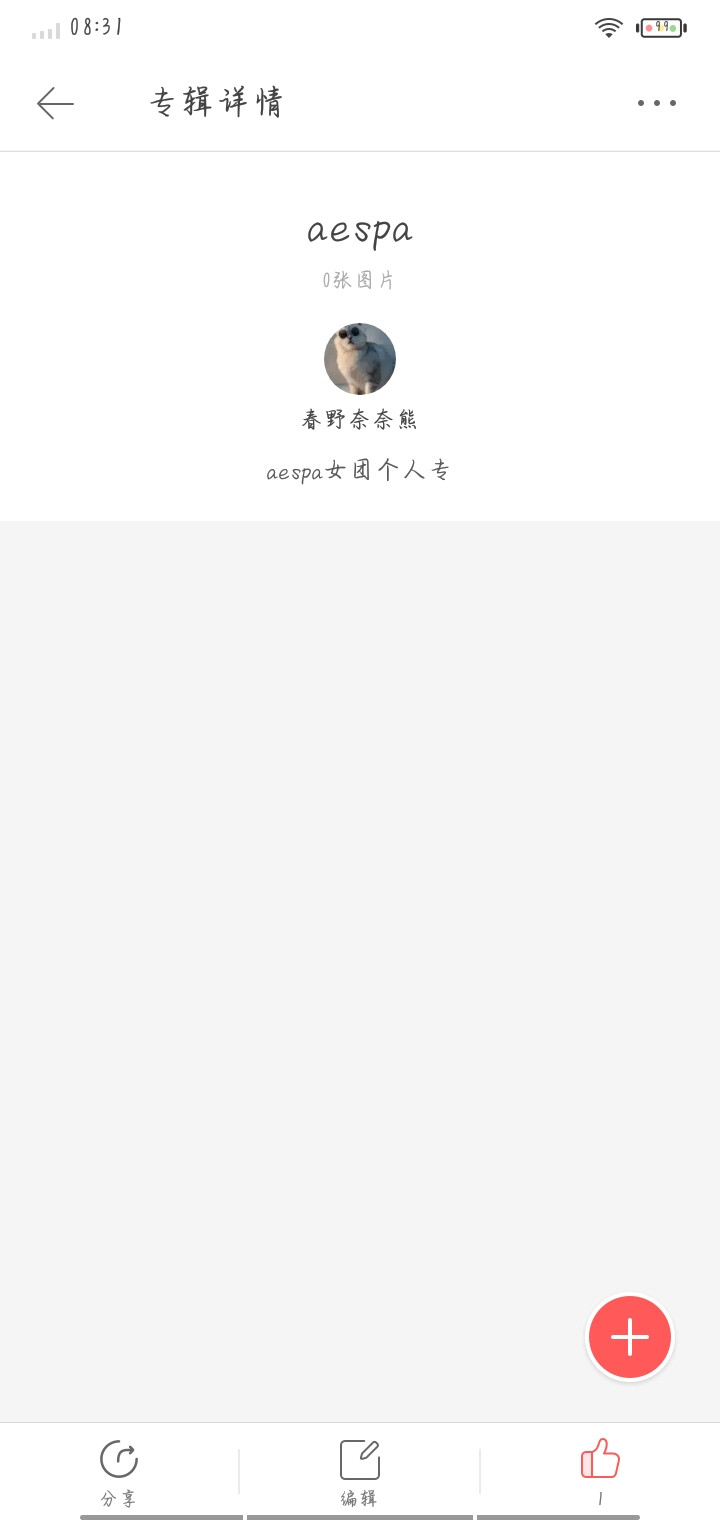
Task: Tap the 分享 label to share the album
Action: coord(118,1495)
